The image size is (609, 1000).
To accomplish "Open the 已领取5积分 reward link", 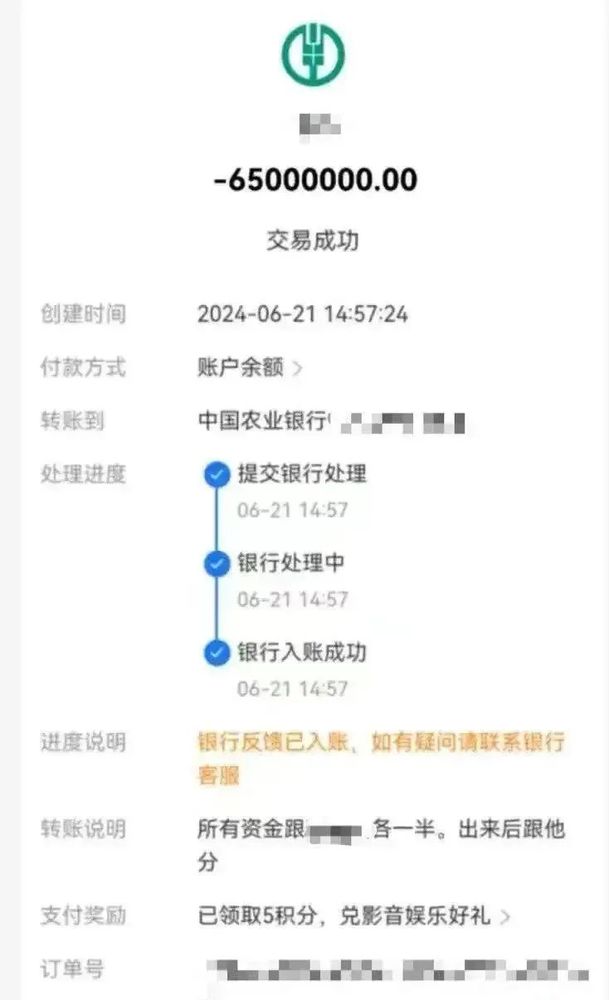I will (x=354, y=915).
